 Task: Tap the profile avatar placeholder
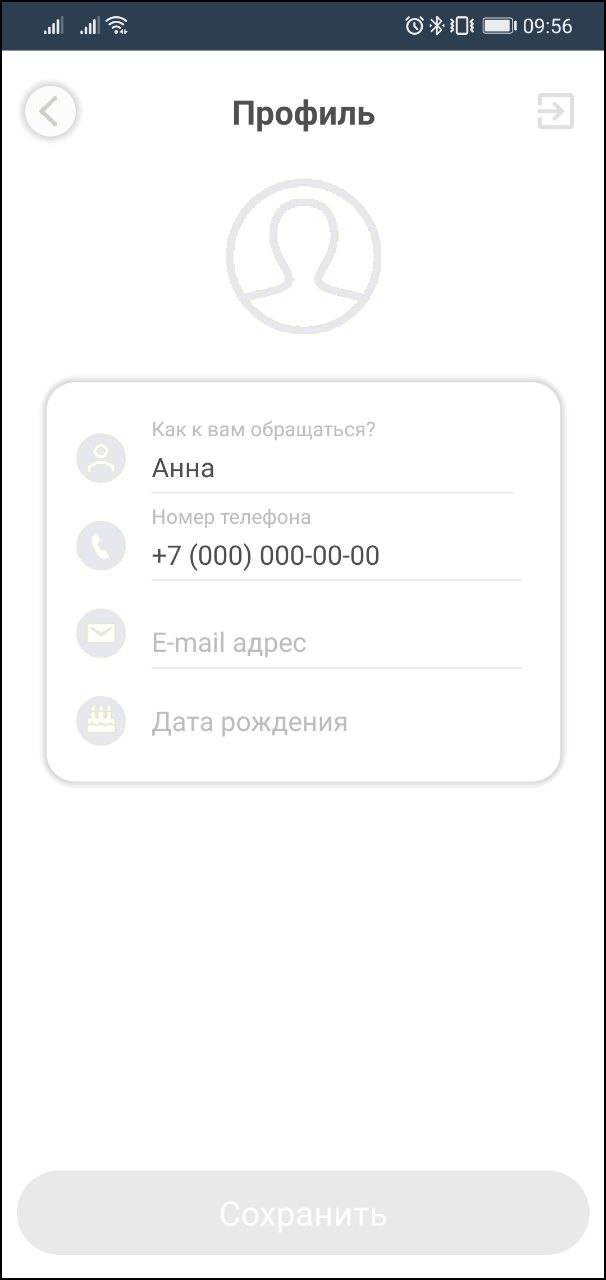click(x=303, y=256)
